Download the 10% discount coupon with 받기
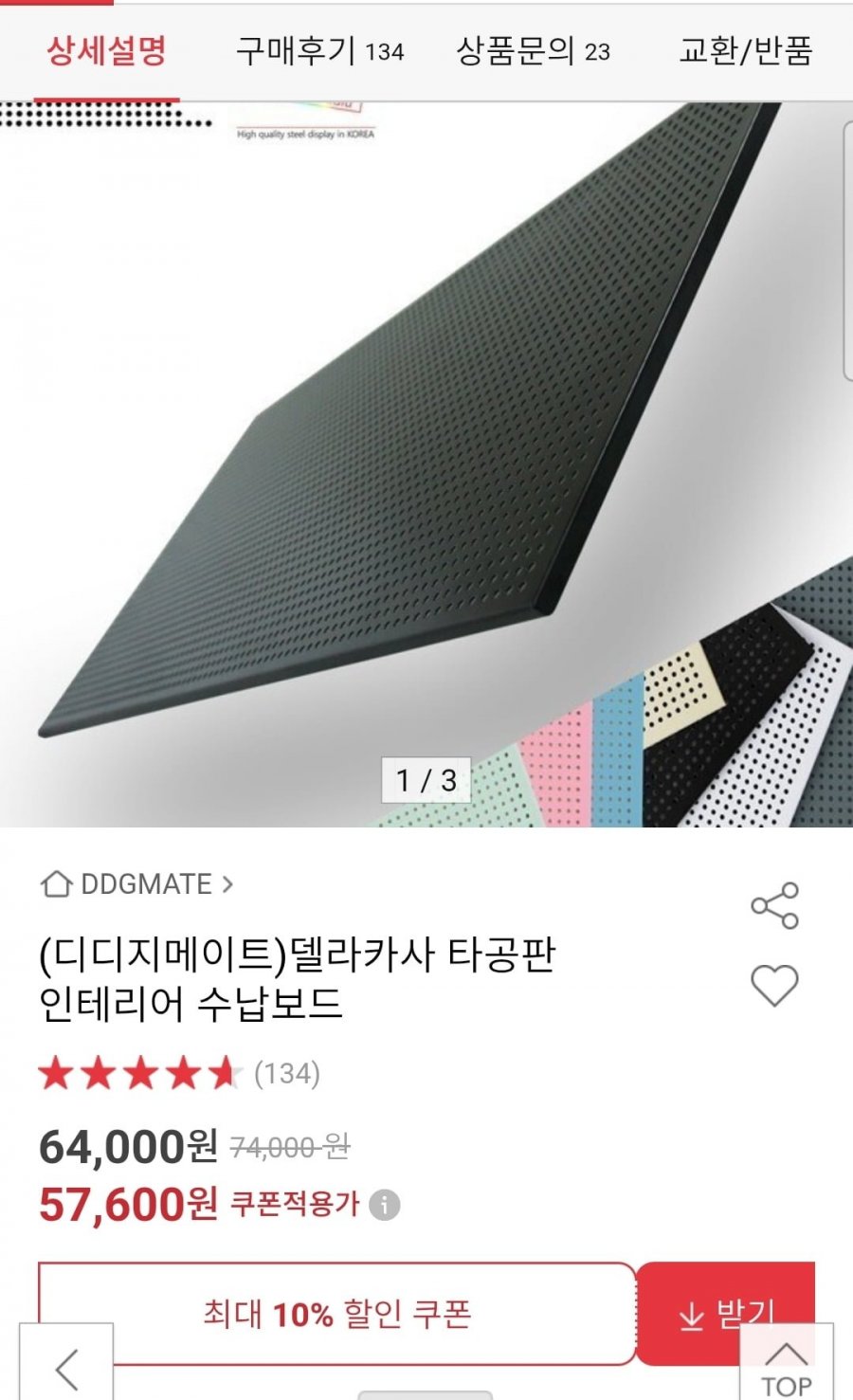This screenshot has height=1400, width=853. click(726, 1314)
